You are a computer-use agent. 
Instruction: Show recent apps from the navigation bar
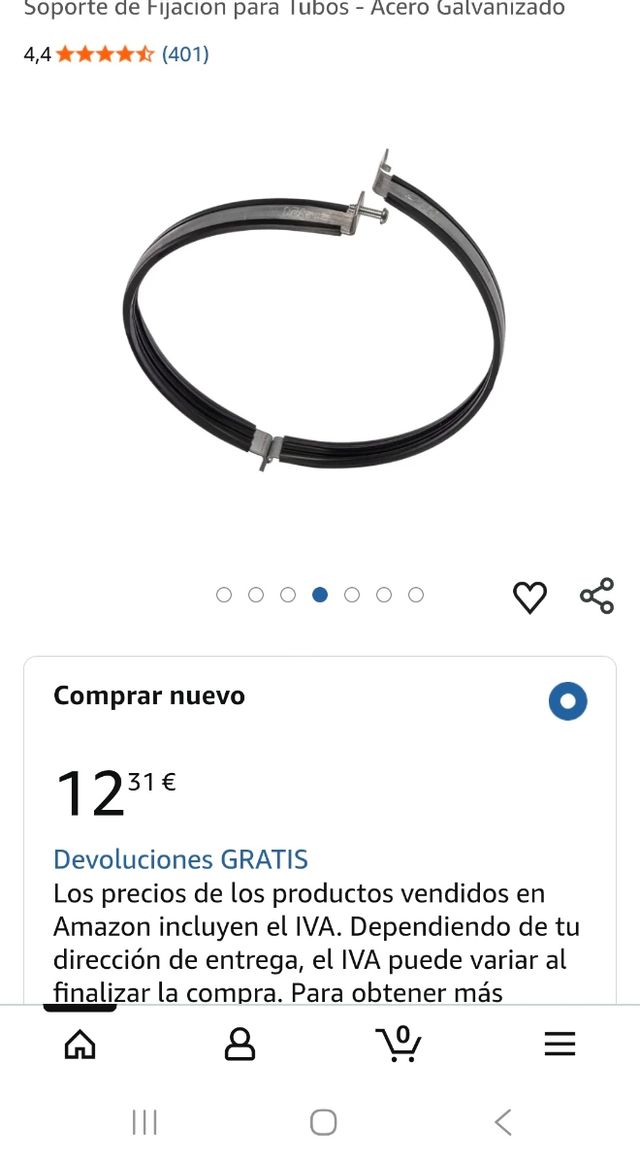[145, 1122]
